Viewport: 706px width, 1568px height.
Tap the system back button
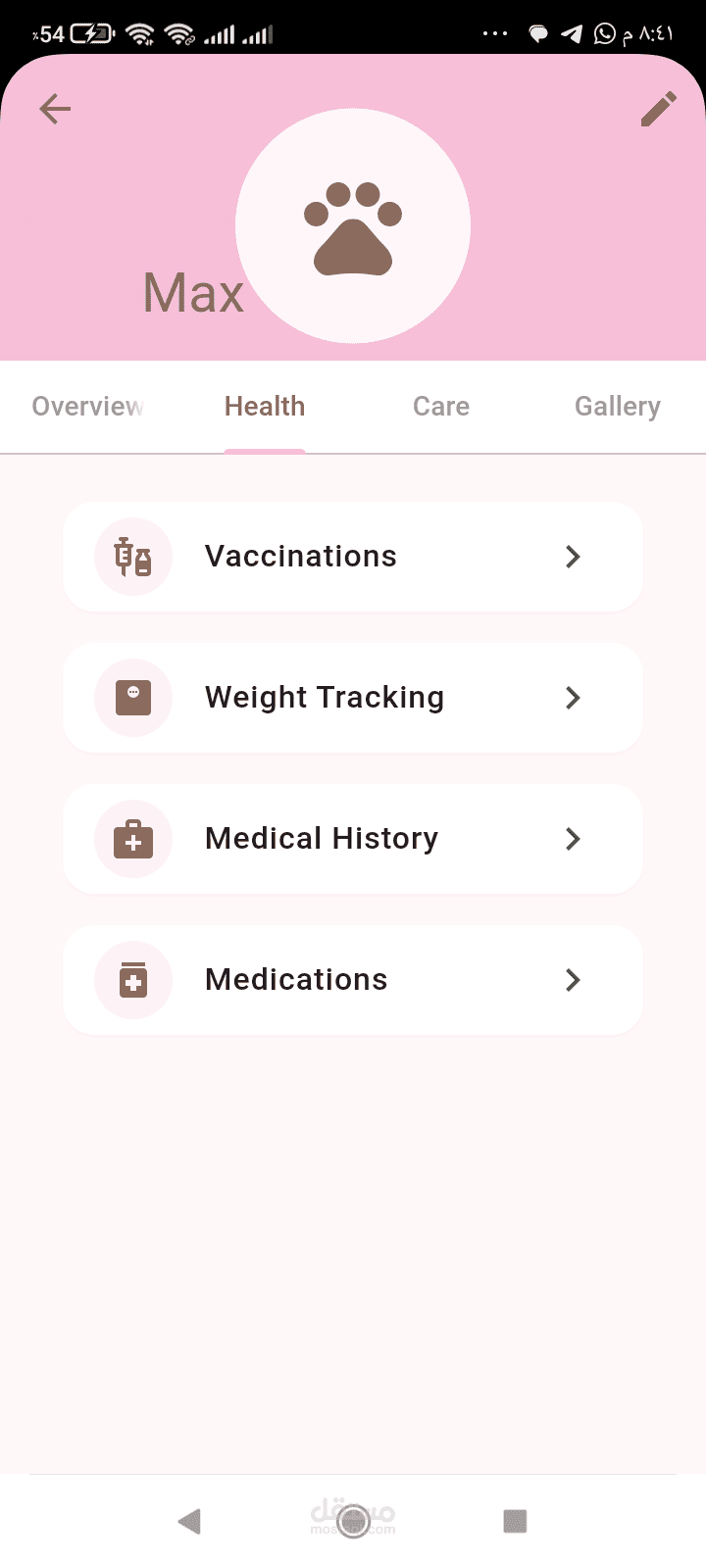coord(189,1521)
